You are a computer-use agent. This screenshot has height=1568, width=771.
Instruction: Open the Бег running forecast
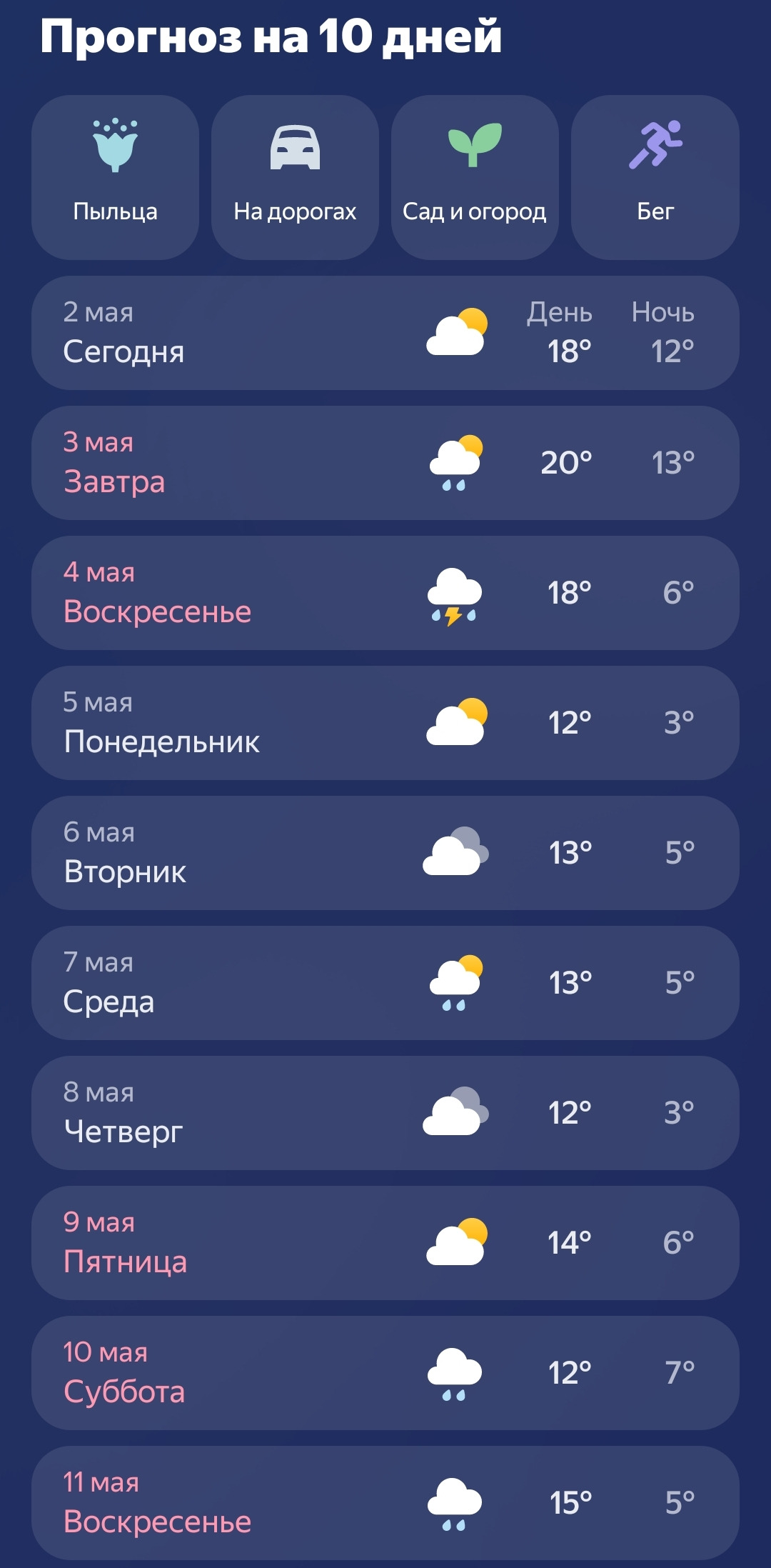[655, 177]
